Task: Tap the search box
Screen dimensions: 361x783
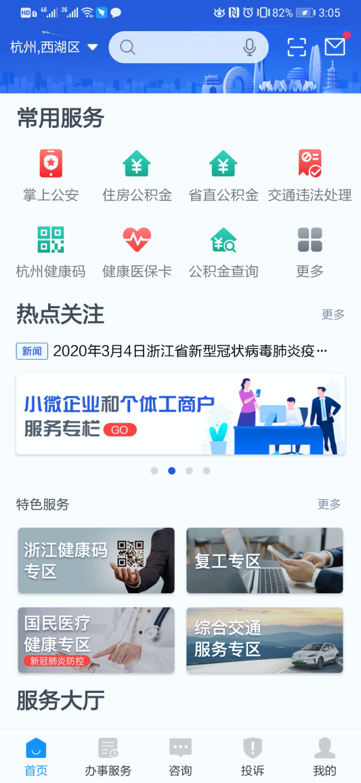Action: (x=188, y=47)
